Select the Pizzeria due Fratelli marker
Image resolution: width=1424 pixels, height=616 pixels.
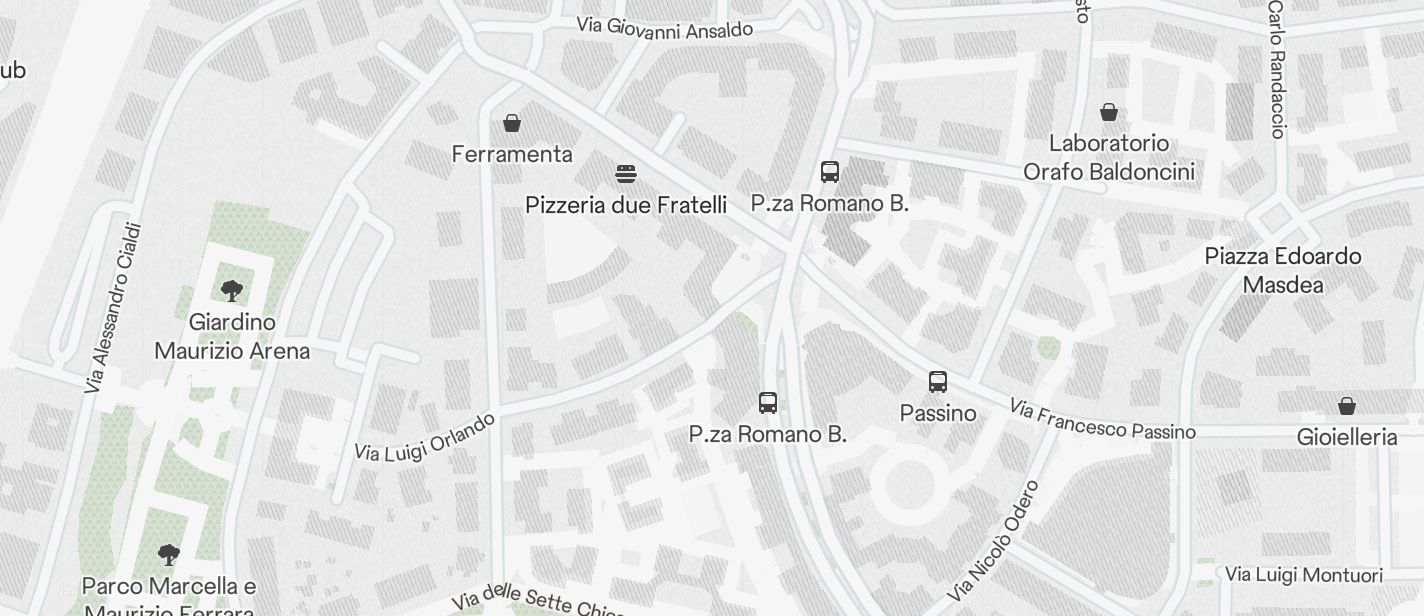(626, 175)
